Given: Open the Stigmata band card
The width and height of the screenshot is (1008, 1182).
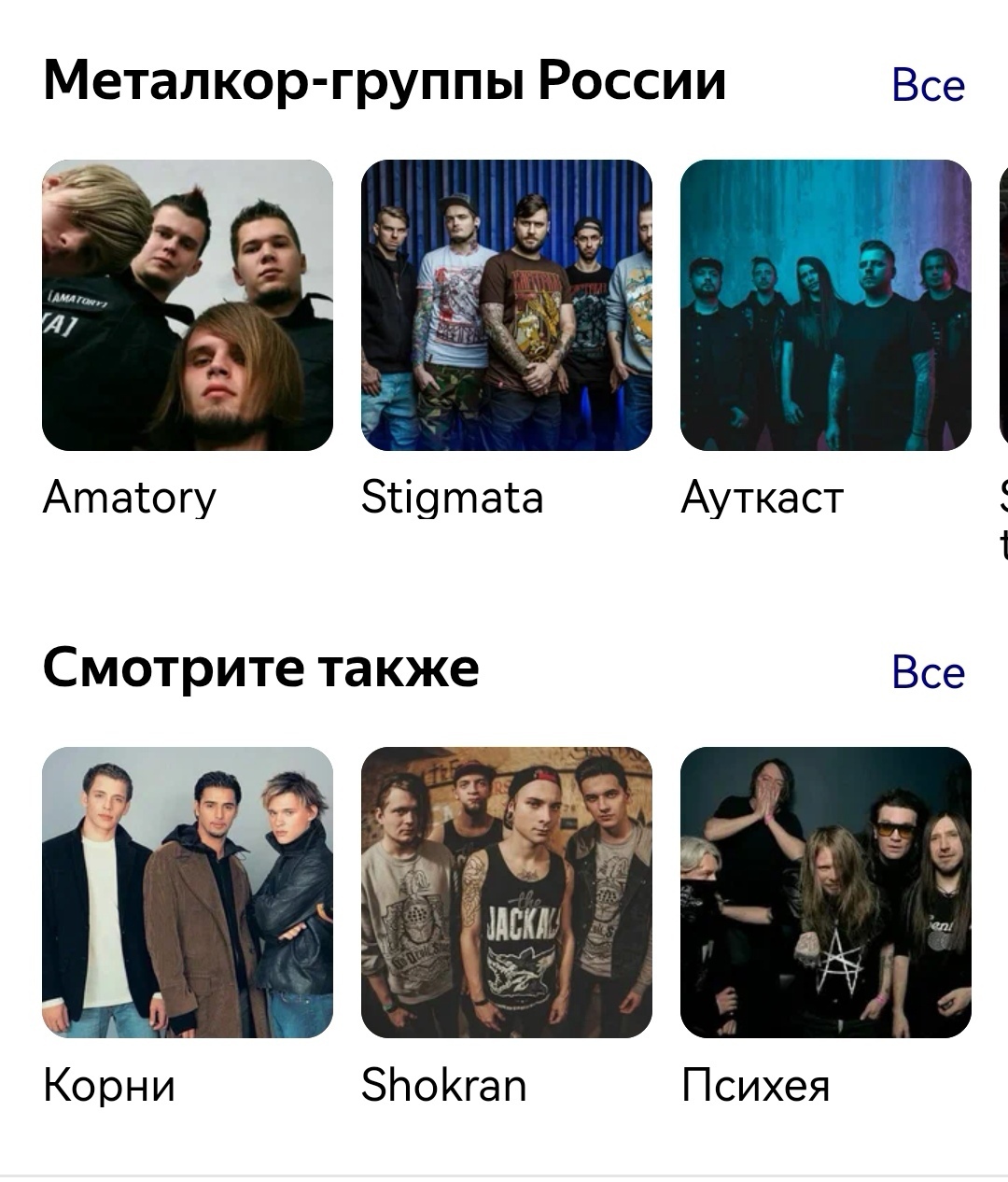Looking at the screenshot, I should pos(506,305).
